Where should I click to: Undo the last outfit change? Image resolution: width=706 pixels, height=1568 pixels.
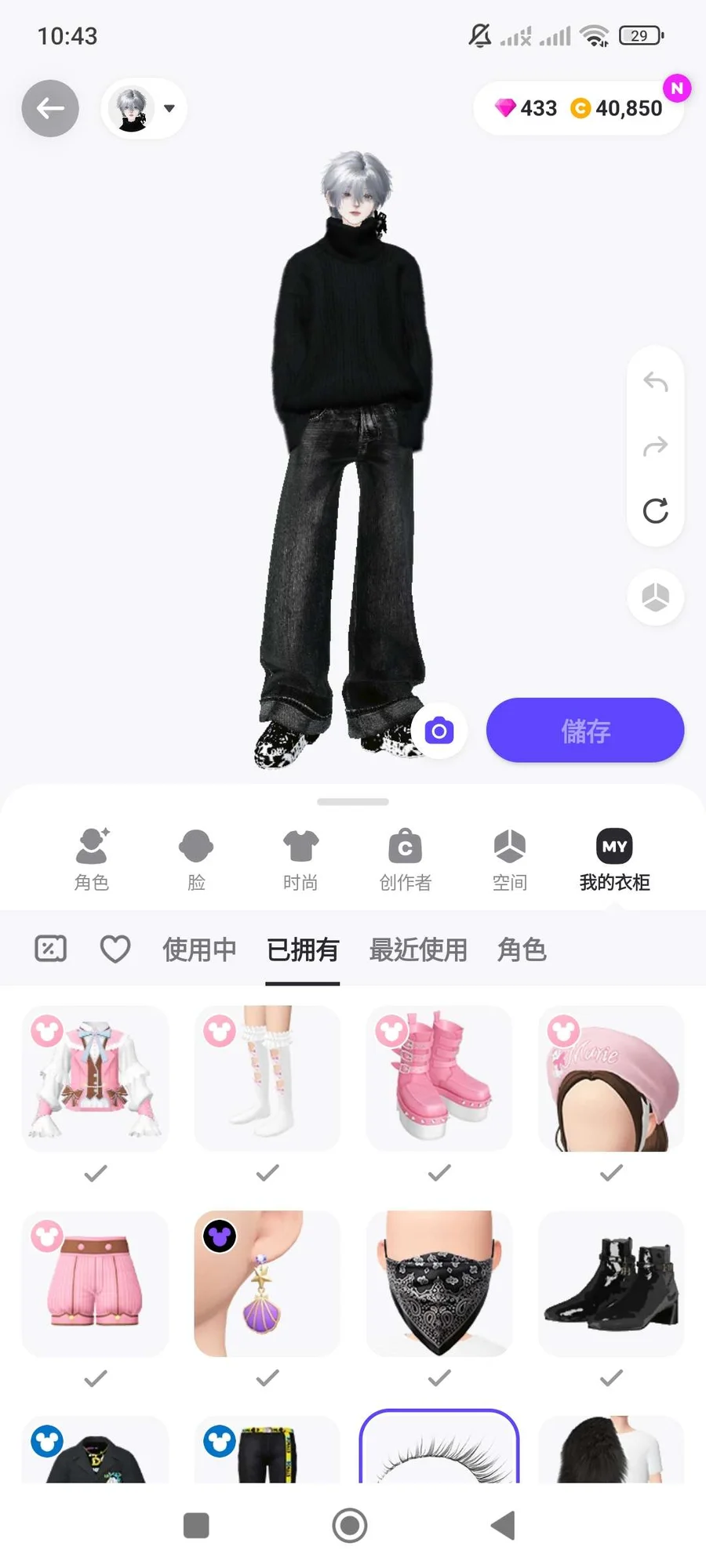pos(655,383)
